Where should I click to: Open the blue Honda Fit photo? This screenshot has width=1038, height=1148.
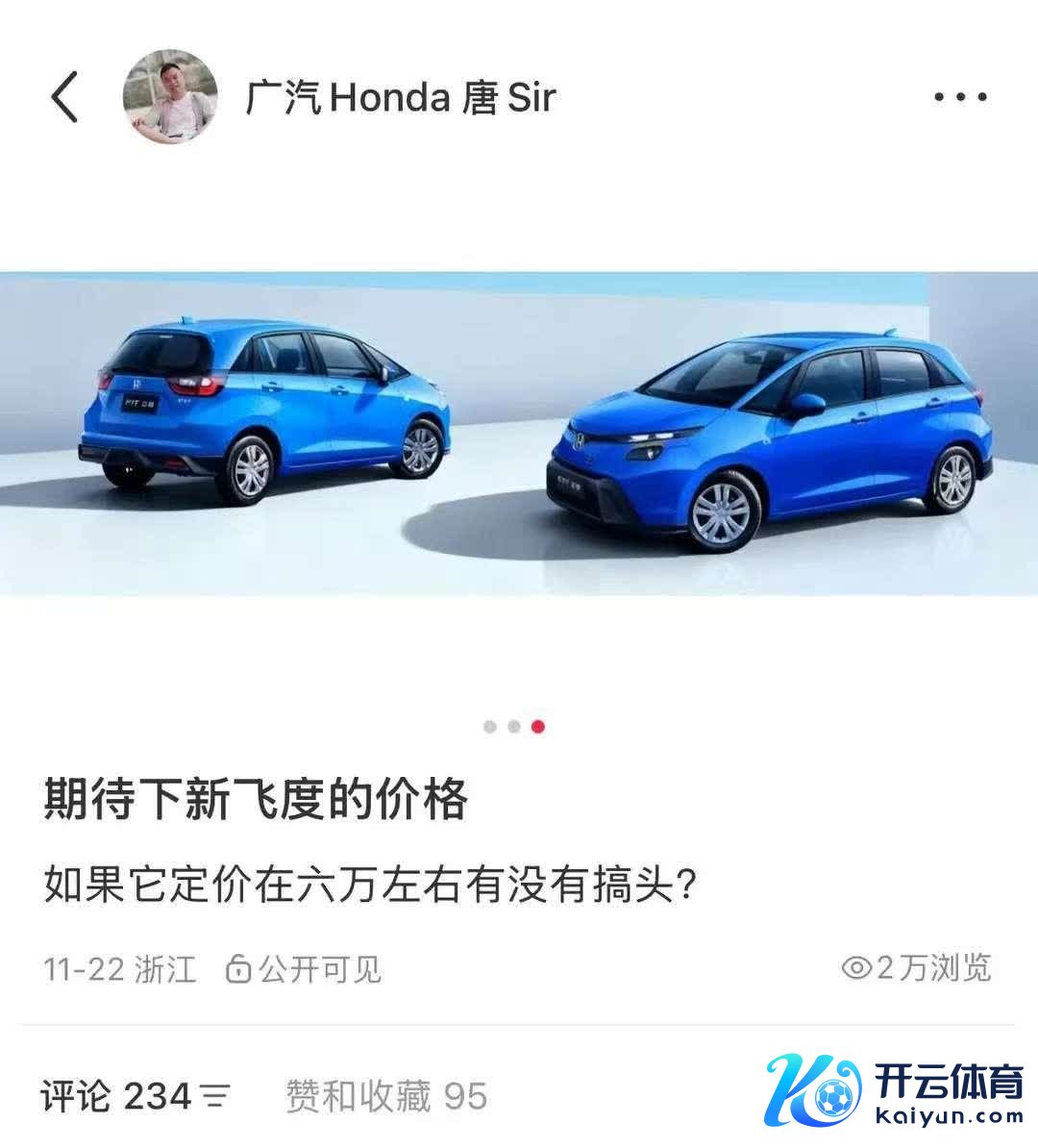coord(519,434)
